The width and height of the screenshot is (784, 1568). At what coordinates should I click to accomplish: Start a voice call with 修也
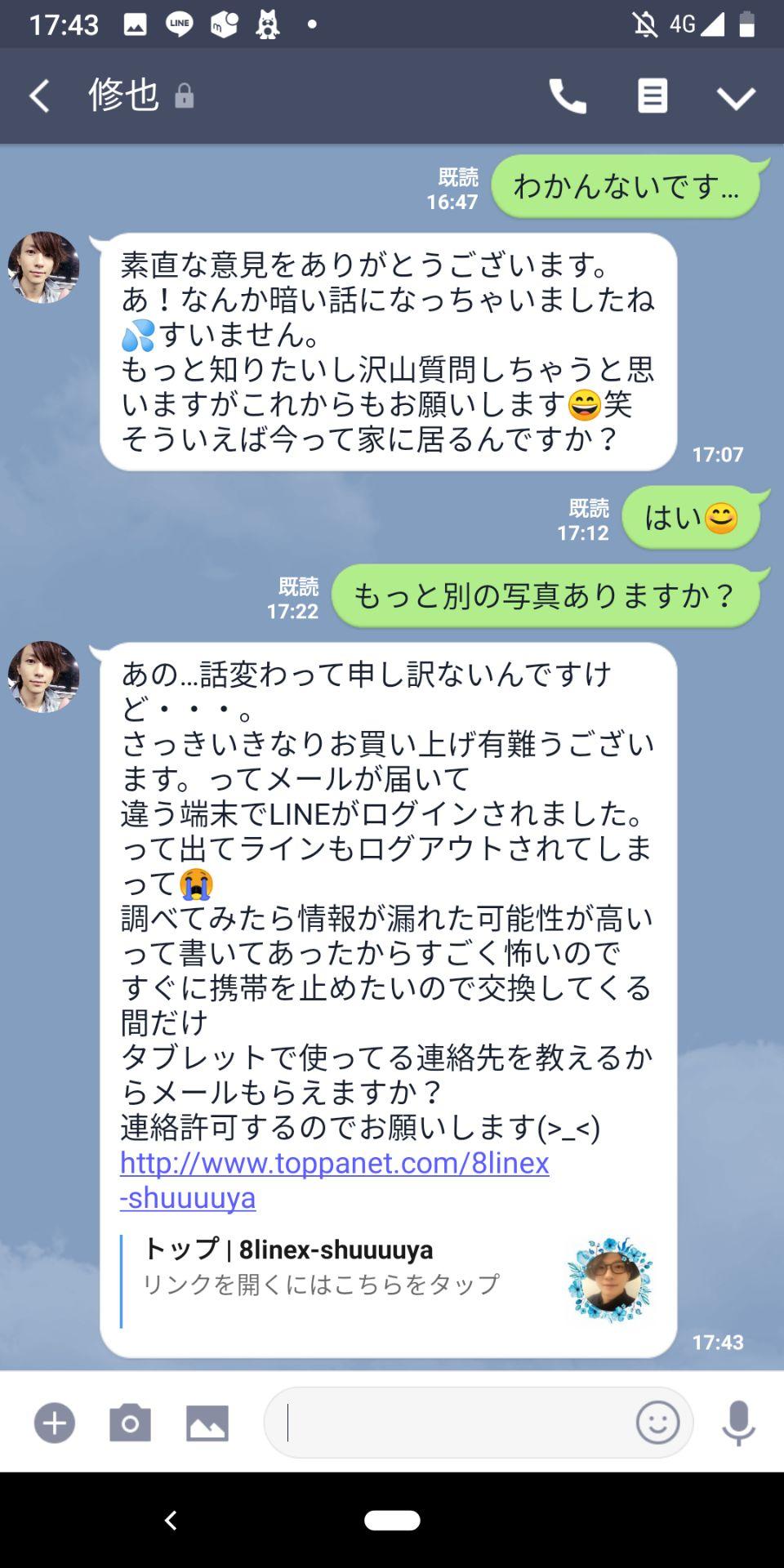tap(569, 96)
